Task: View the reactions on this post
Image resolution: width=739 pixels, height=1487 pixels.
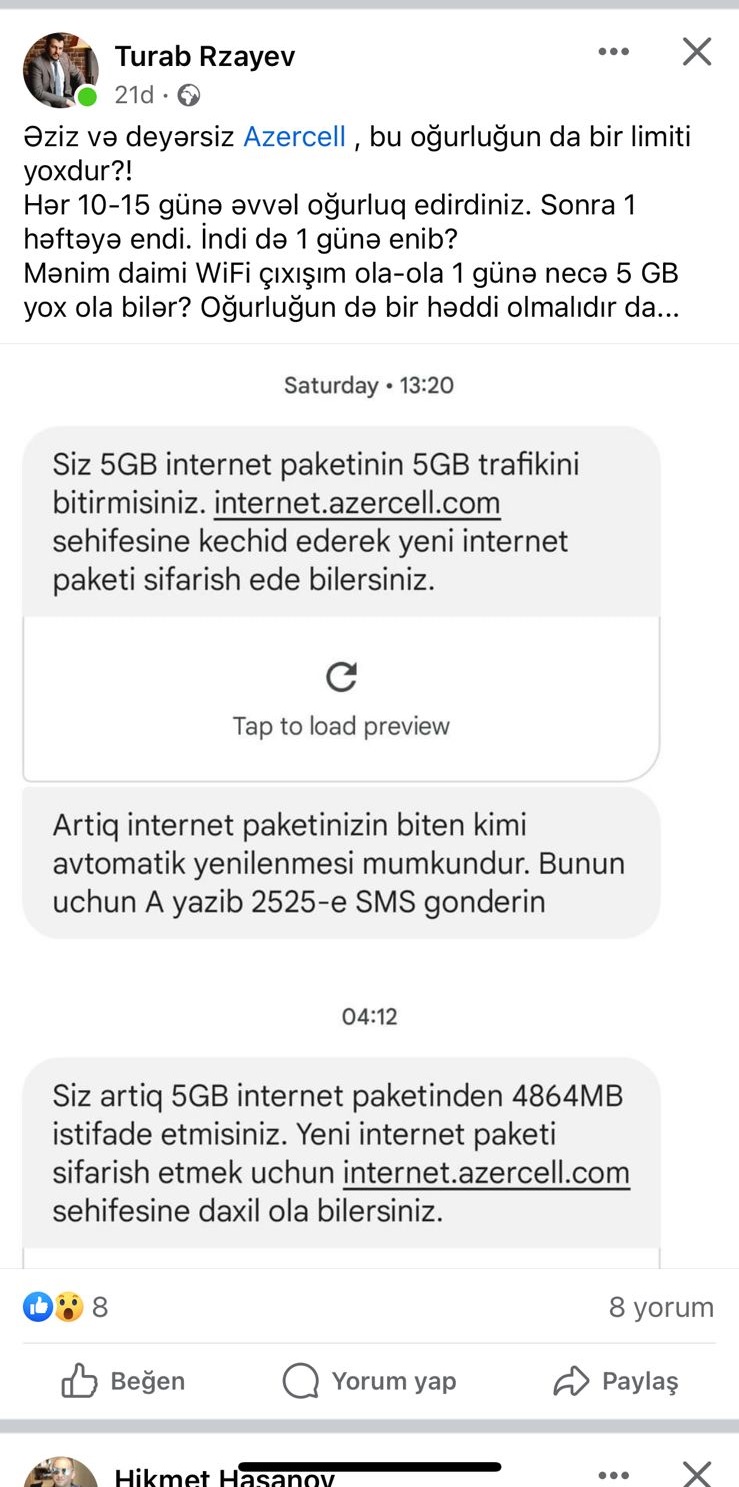Action: (65, 1306)
